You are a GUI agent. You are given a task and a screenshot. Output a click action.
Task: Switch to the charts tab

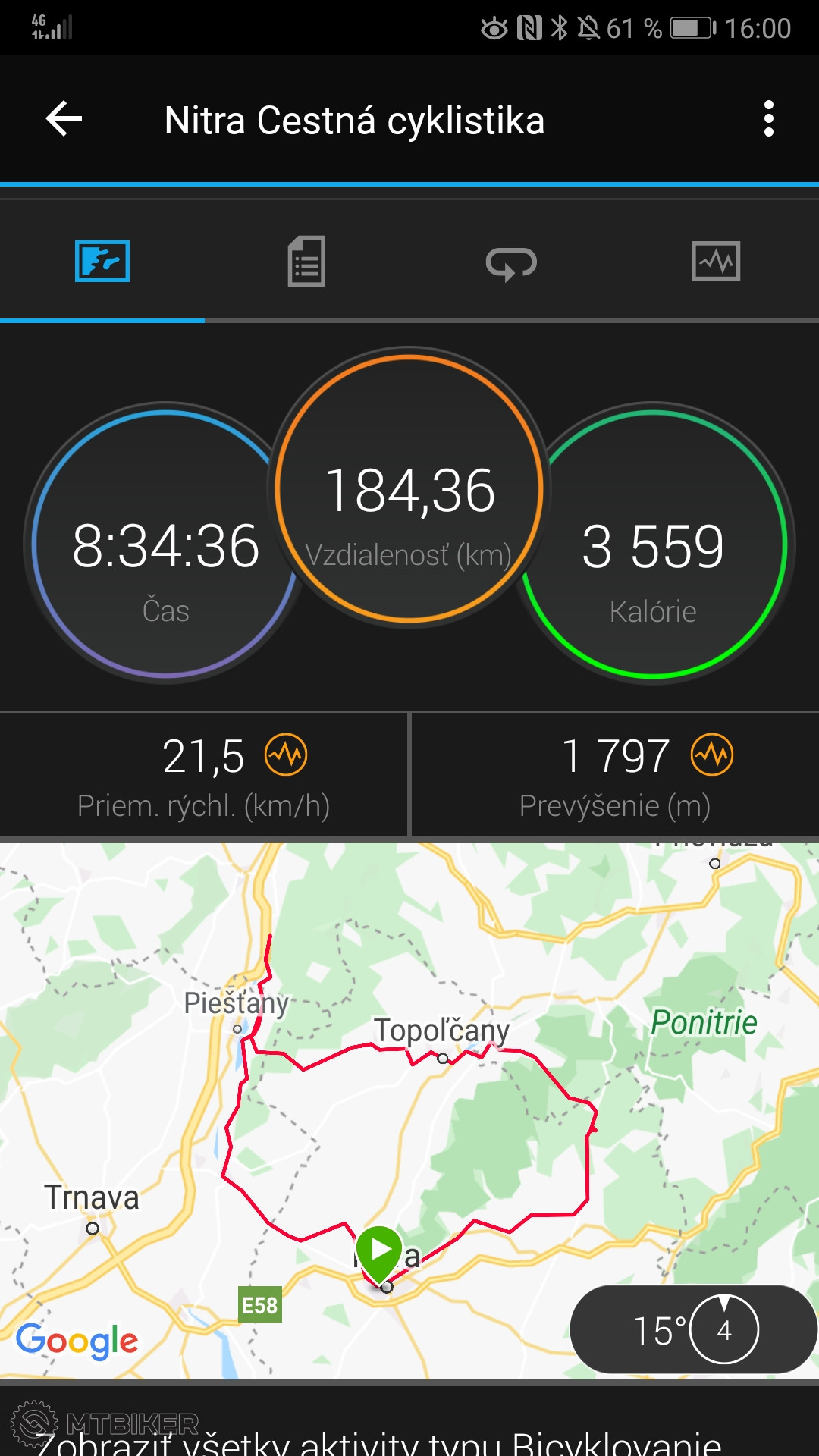tap(715, 262)
